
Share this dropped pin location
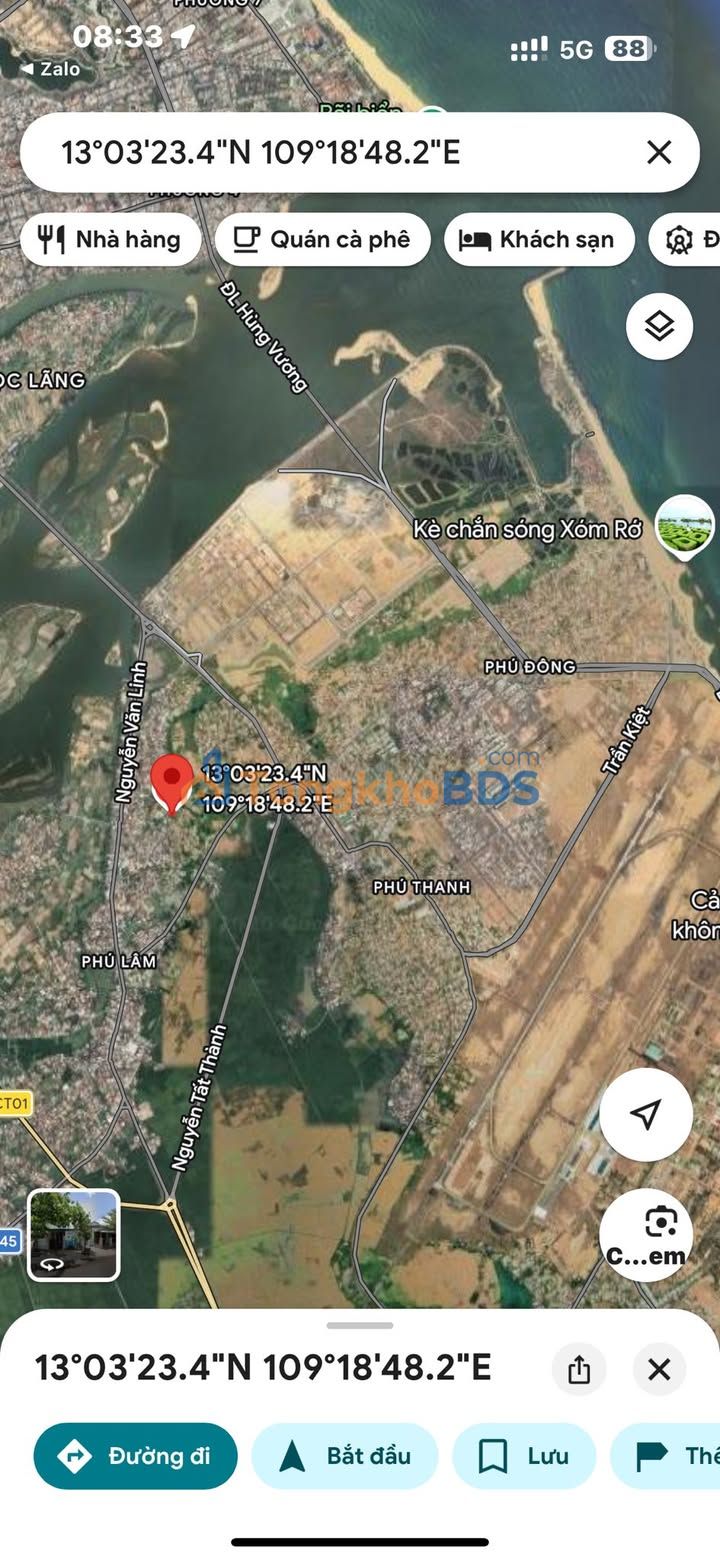pos(579,1369)
